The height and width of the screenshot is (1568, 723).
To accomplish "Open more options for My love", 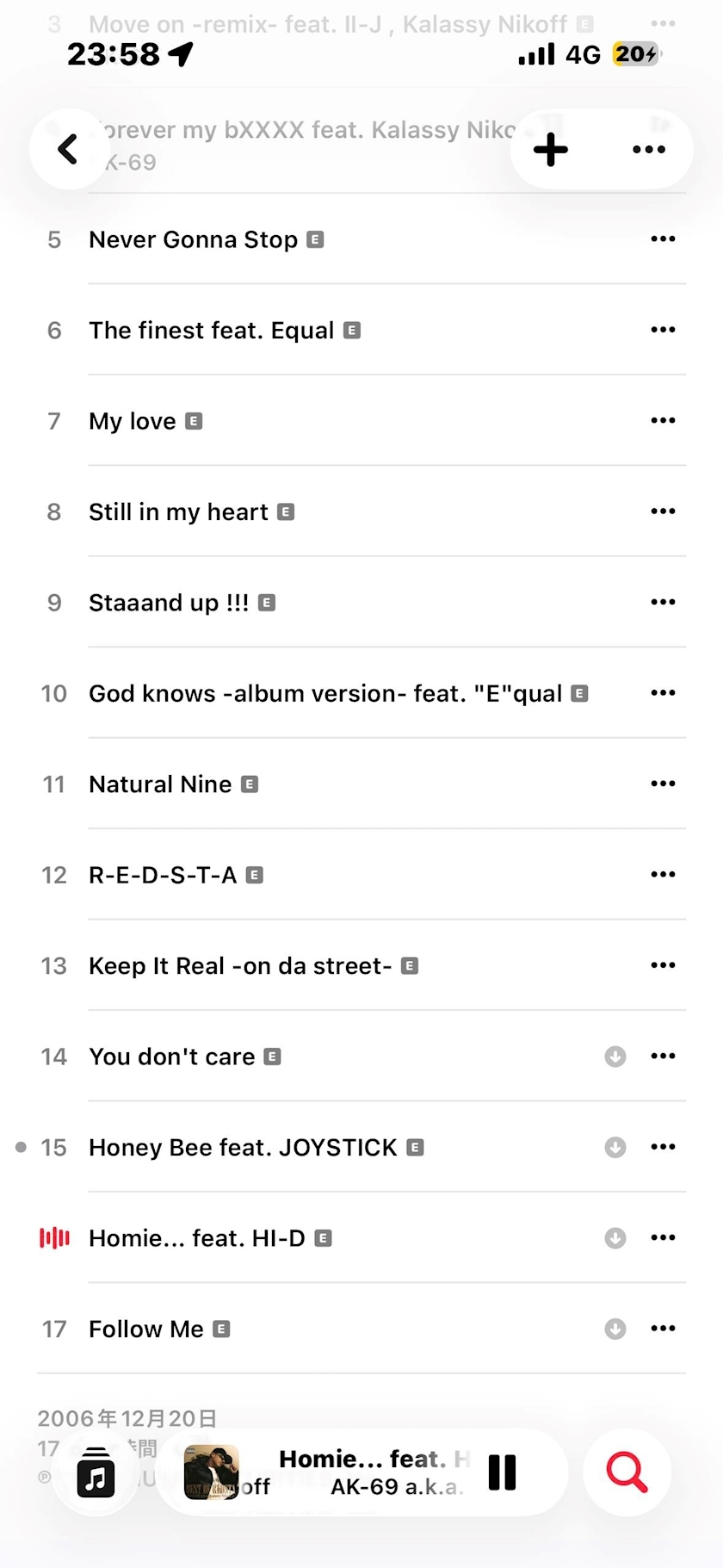I will click(x=662, y=420).
